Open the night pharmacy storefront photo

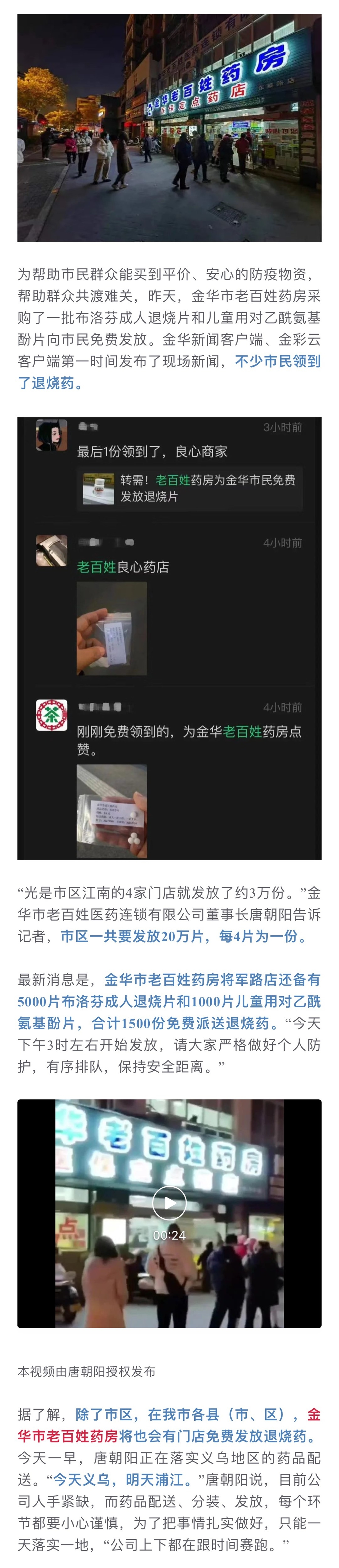169,128
